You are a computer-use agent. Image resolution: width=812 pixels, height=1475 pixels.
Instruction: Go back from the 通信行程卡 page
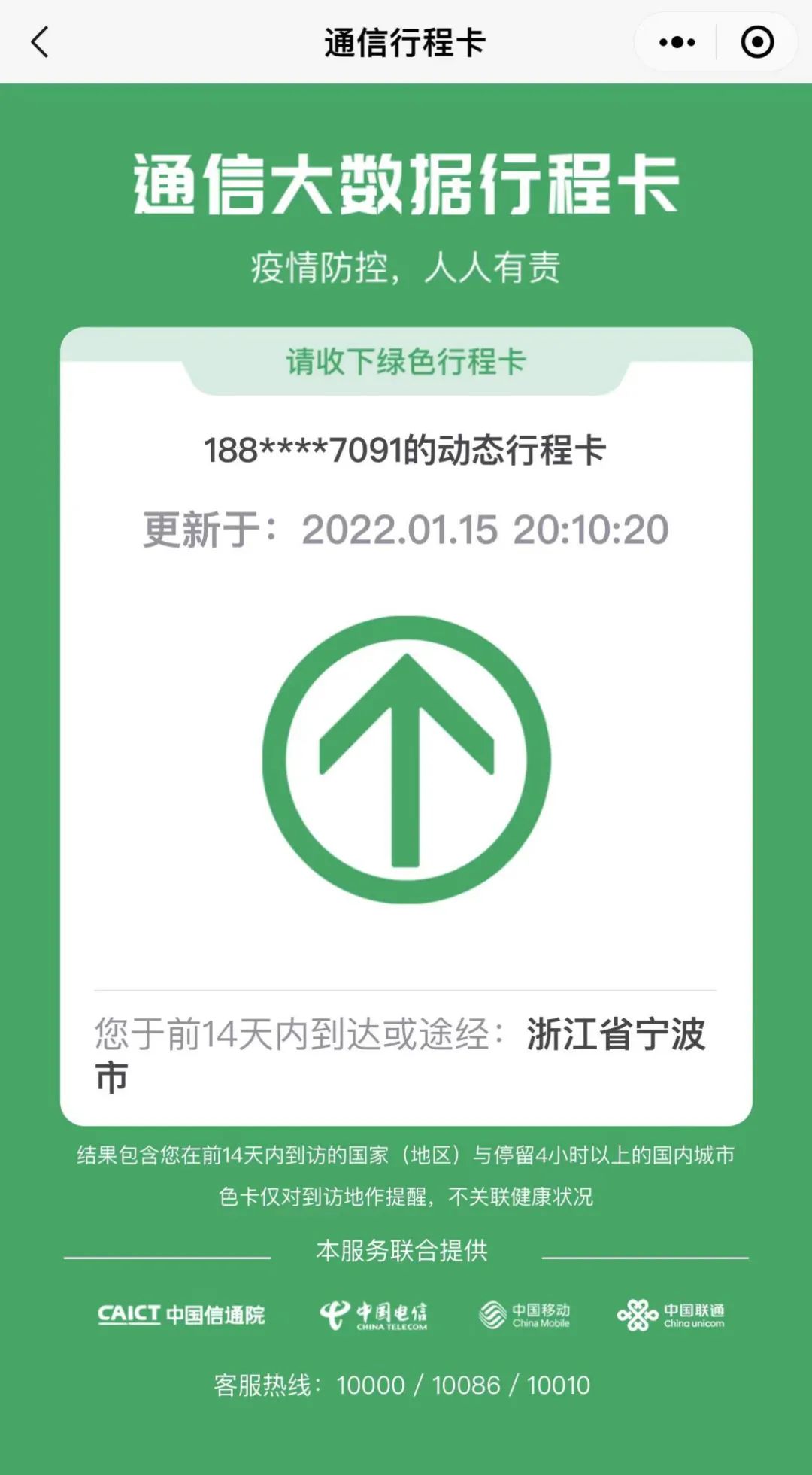coord(41,42)
